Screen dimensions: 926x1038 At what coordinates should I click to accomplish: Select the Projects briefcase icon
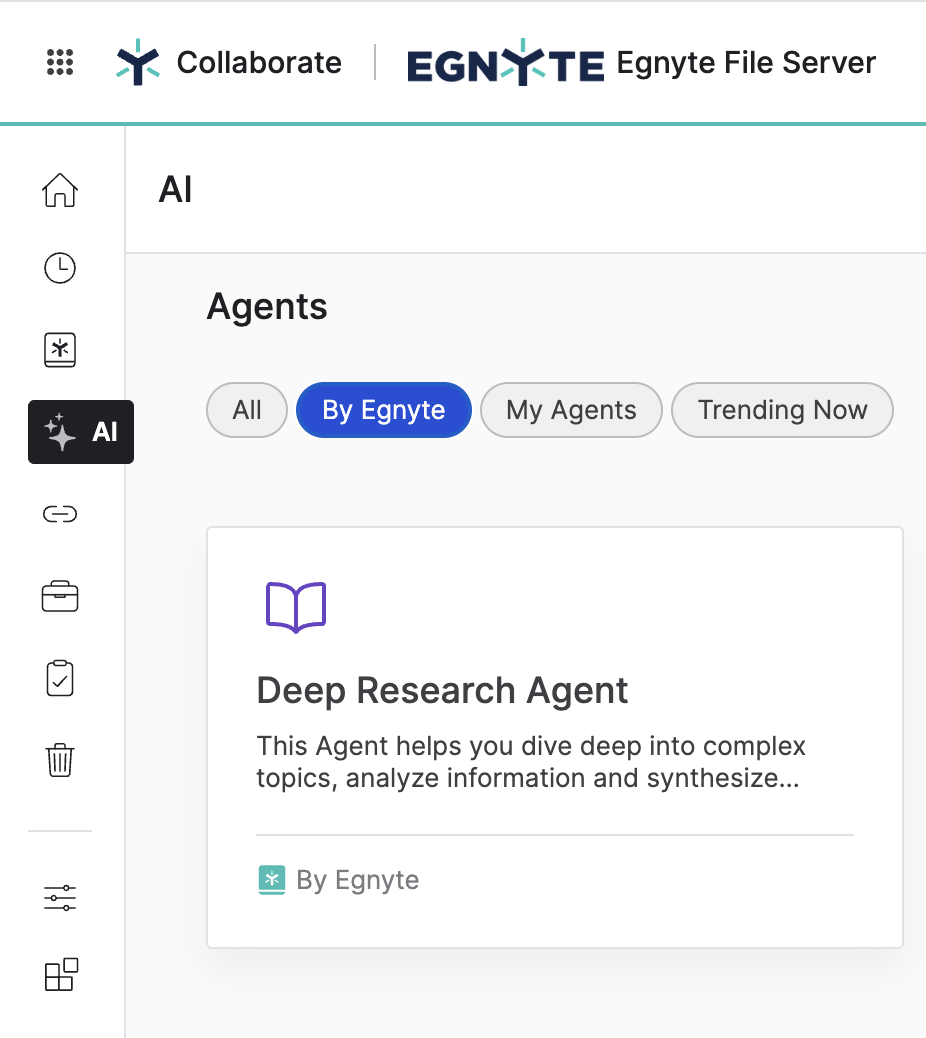[60, 596]
